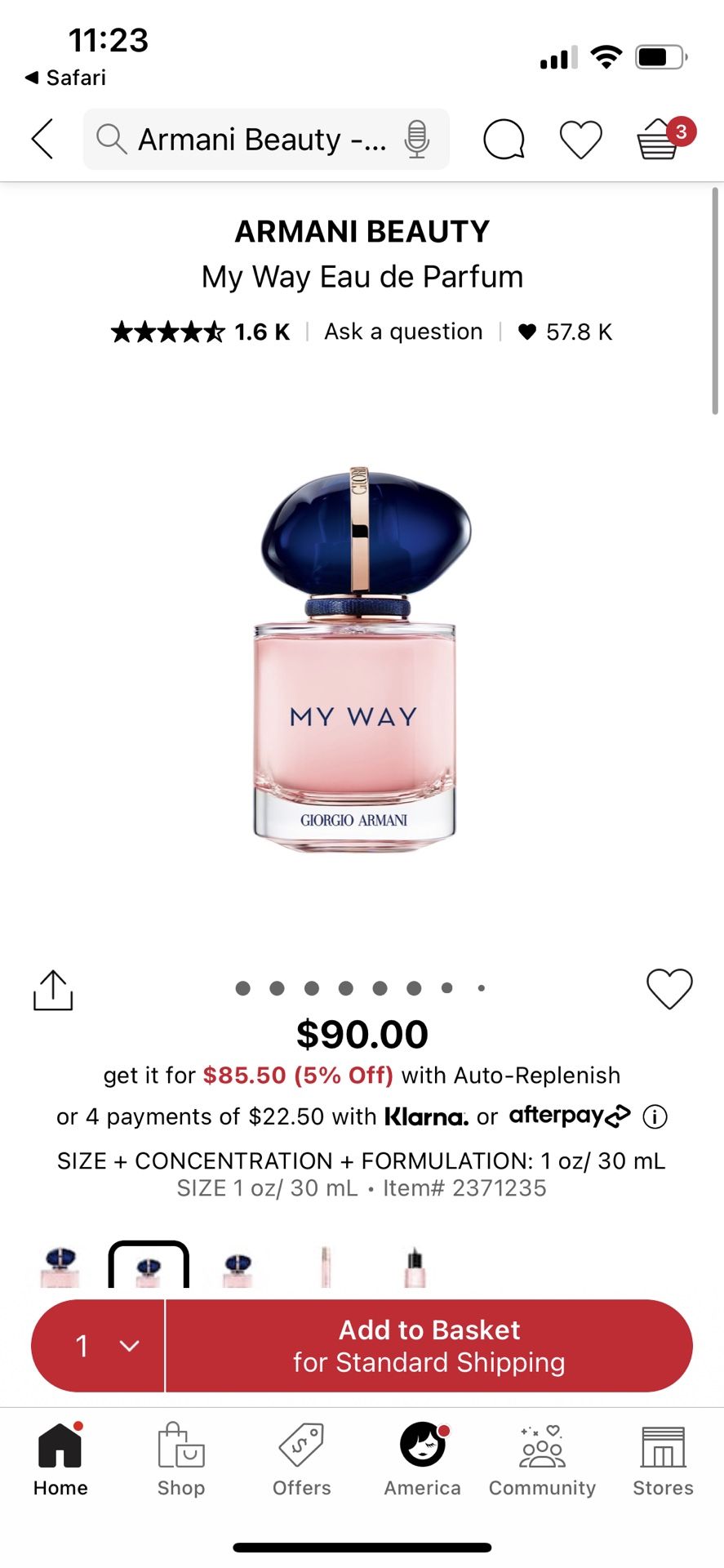This screenshot has width=724, height=1568.
Task: Switch to the Stores tab
Action: point(663,1459)
